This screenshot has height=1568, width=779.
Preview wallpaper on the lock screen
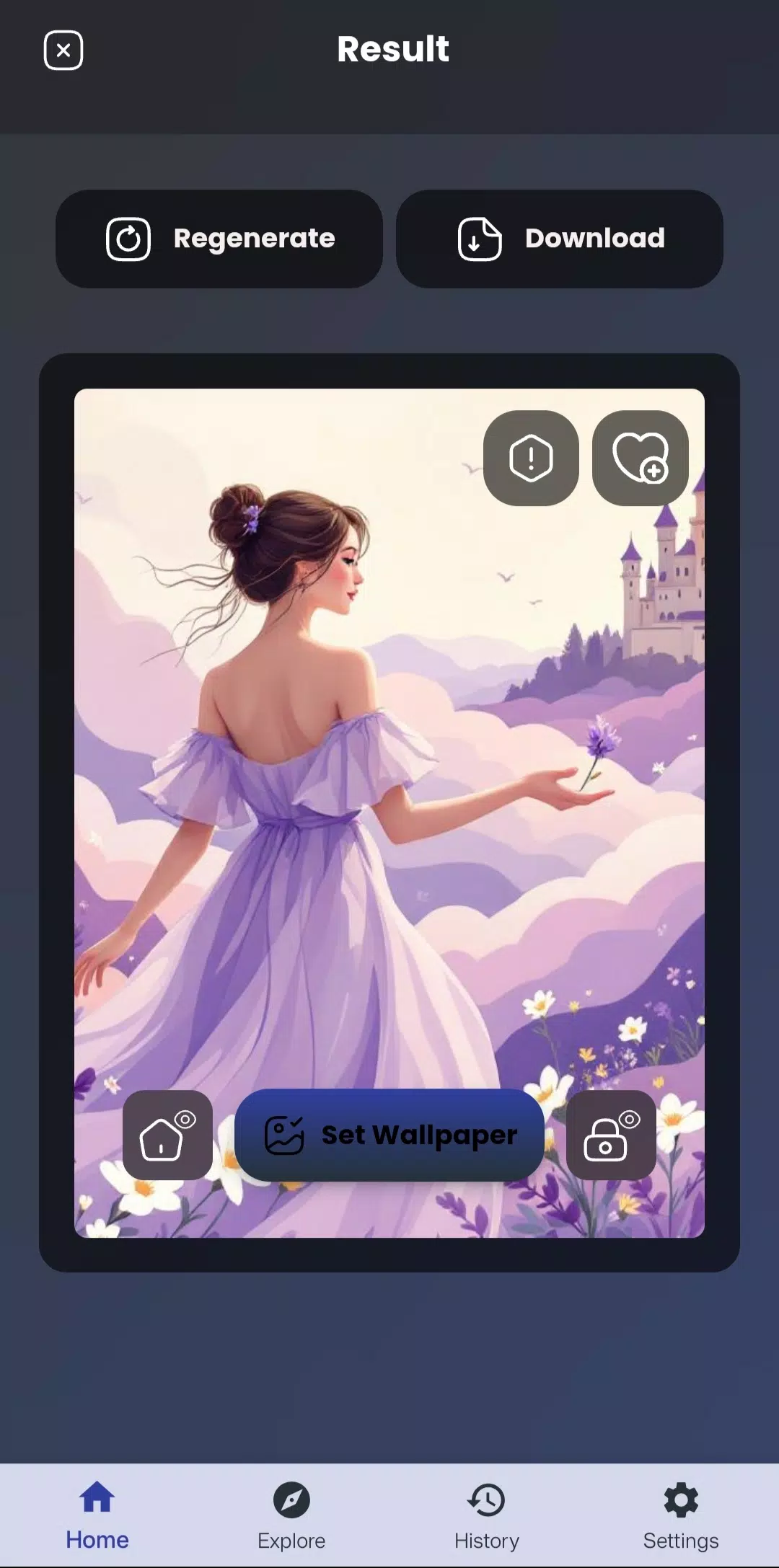[x=611, y=1135]
